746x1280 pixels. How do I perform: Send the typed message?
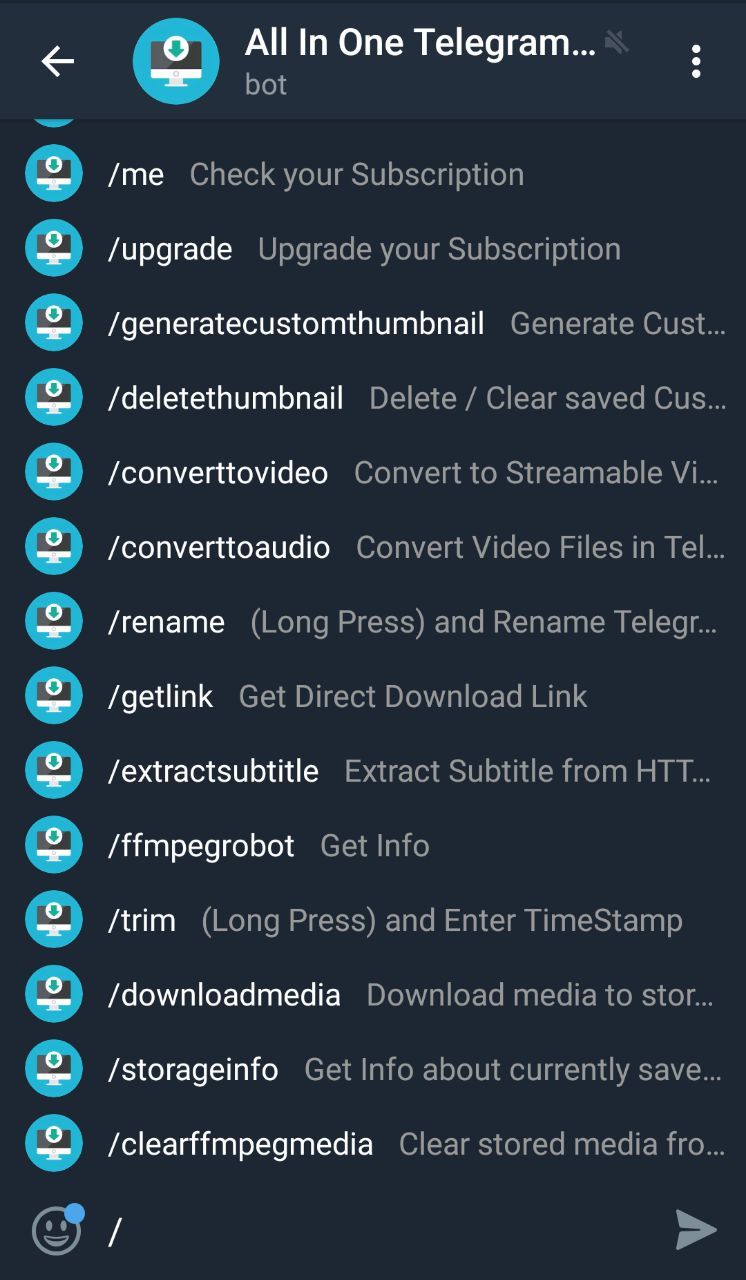pyautogui.click(x=696, y=1231)
